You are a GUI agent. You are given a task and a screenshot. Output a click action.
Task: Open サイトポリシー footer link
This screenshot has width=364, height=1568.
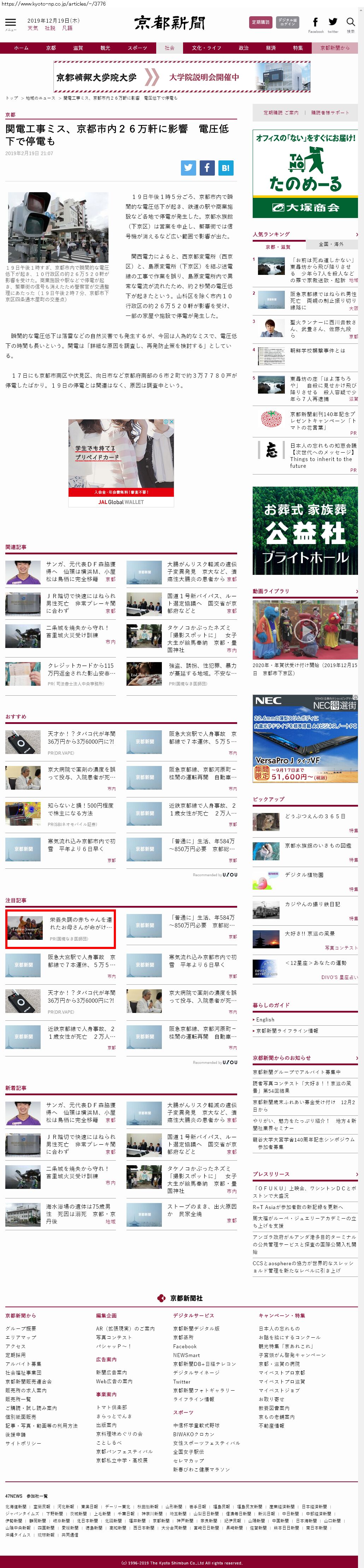pos(23,1443)
